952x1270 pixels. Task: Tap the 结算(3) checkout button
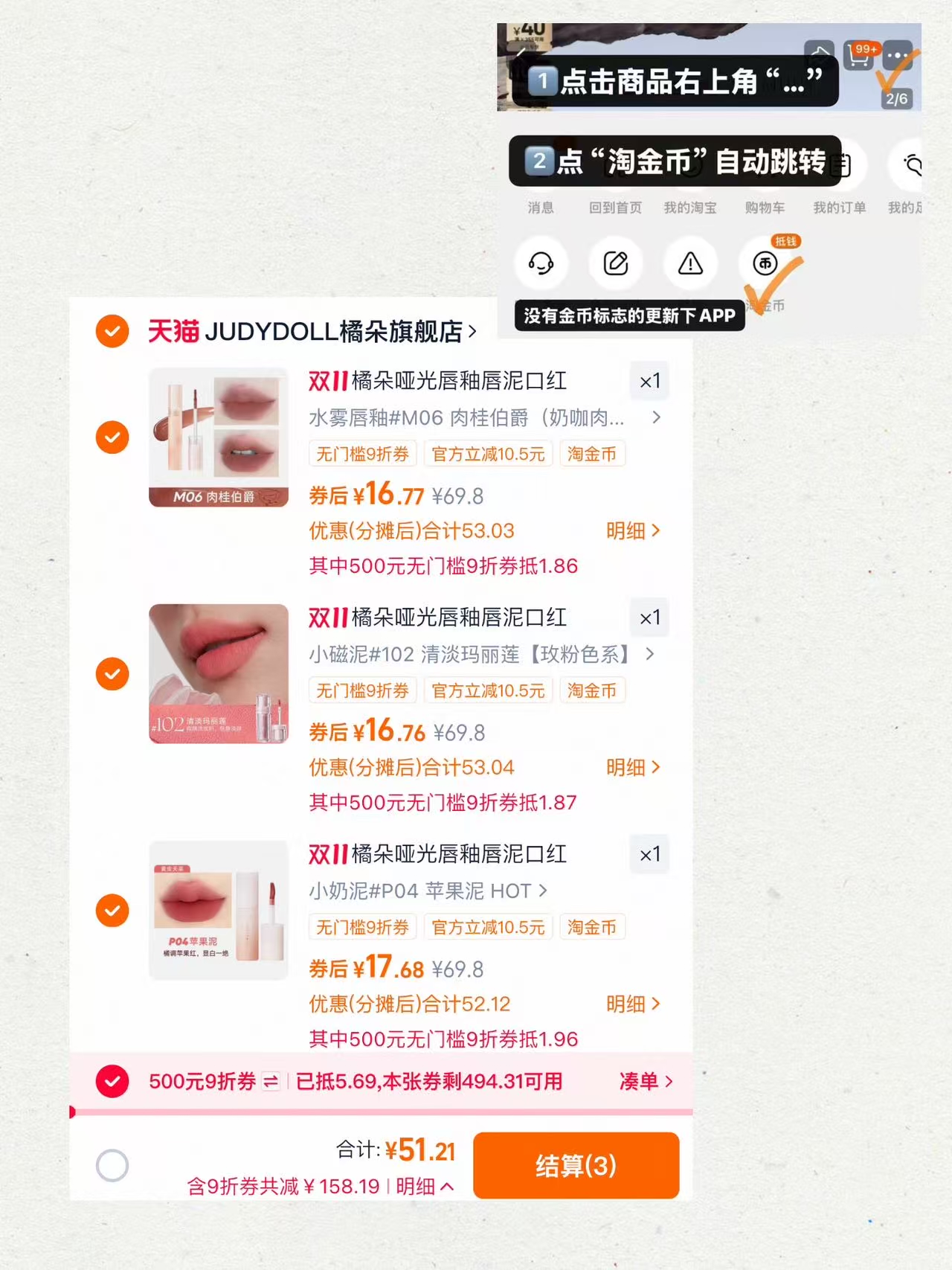point(576,1166)
